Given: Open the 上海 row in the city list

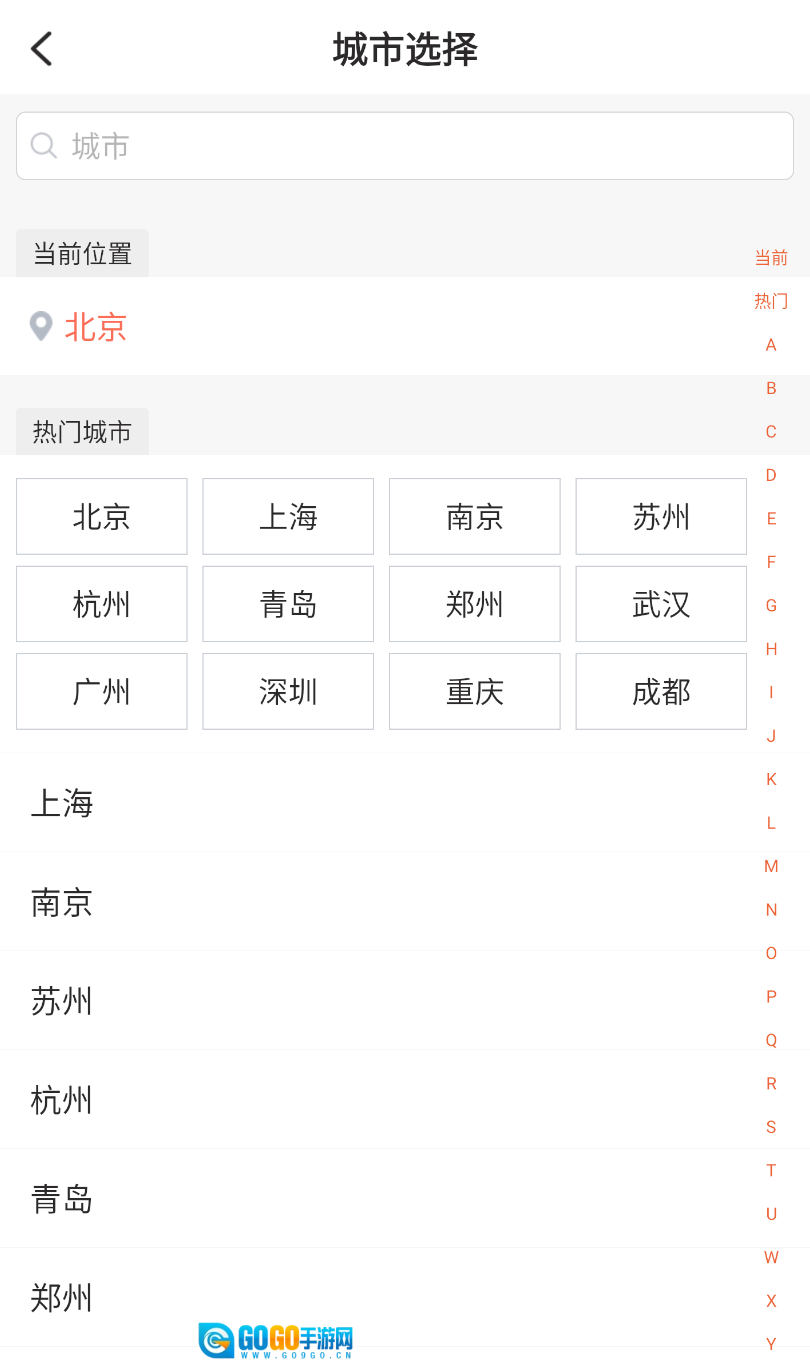Looking at the screenshot, I should click(62, 803).
